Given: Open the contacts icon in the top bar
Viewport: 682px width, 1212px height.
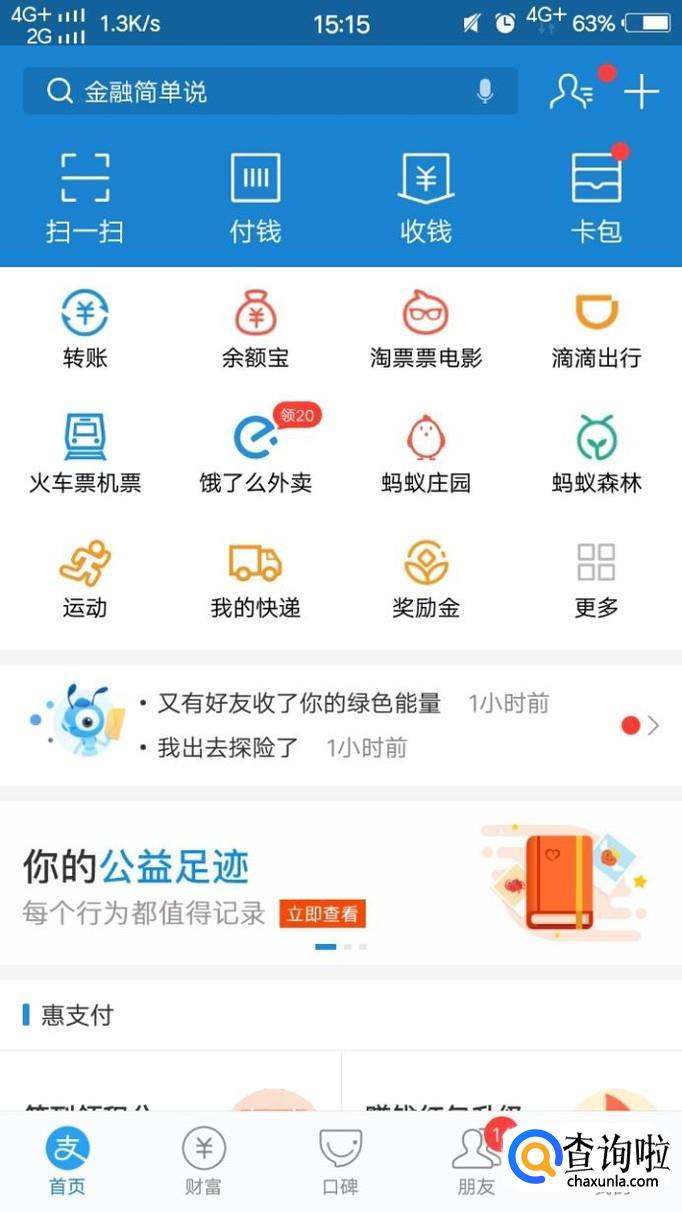Looking at the screenshot, I should click(572, 92).
